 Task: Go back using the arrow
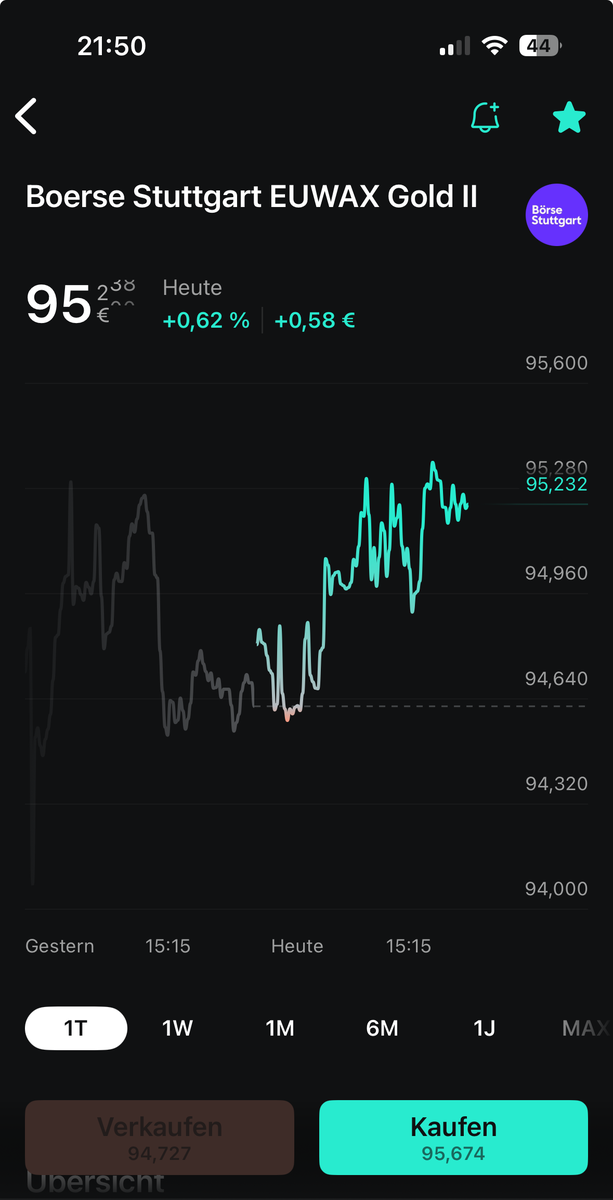point(27,117)
